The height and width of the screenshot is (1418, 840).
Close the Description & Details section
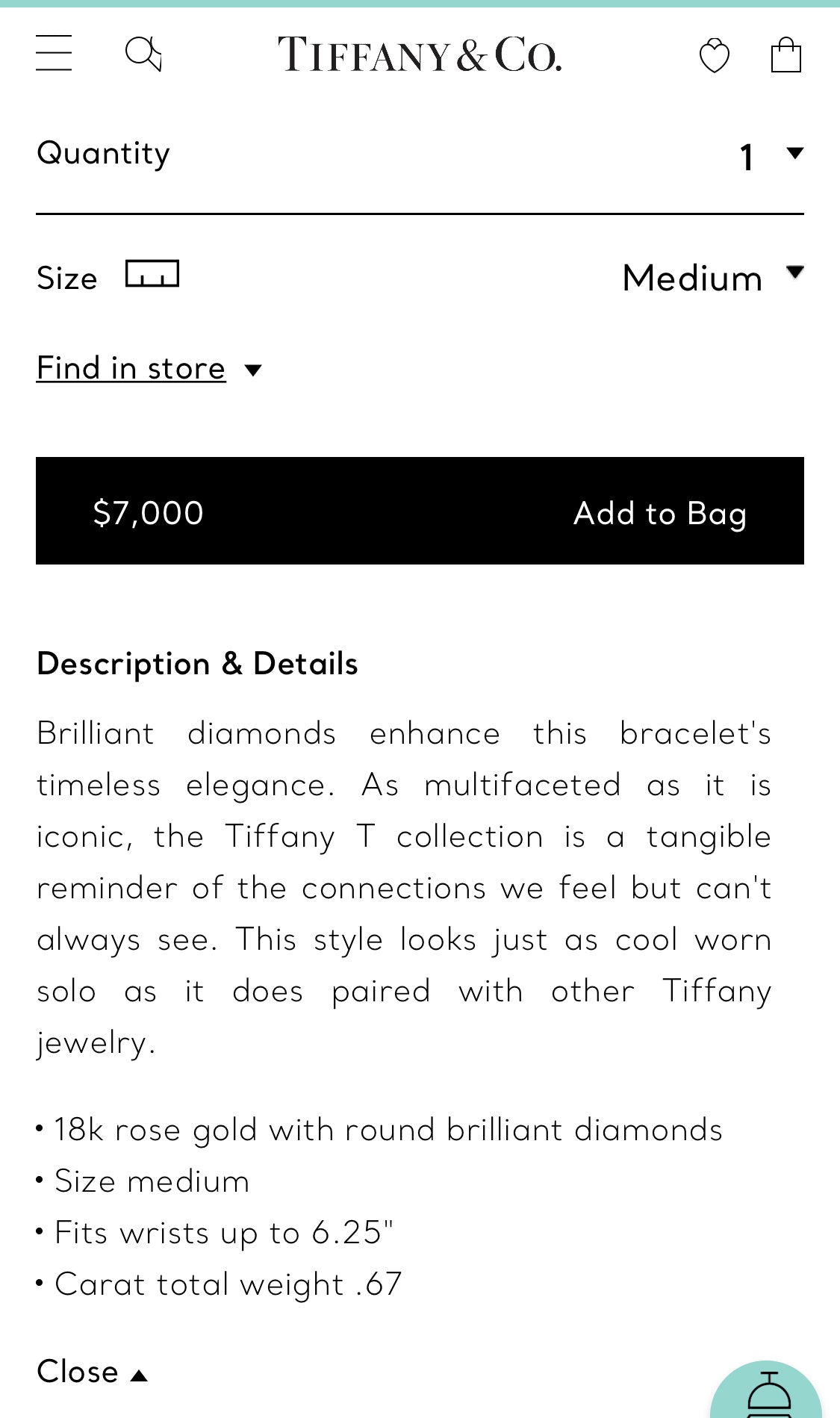pyautogui.click(x=92, y=1372)
